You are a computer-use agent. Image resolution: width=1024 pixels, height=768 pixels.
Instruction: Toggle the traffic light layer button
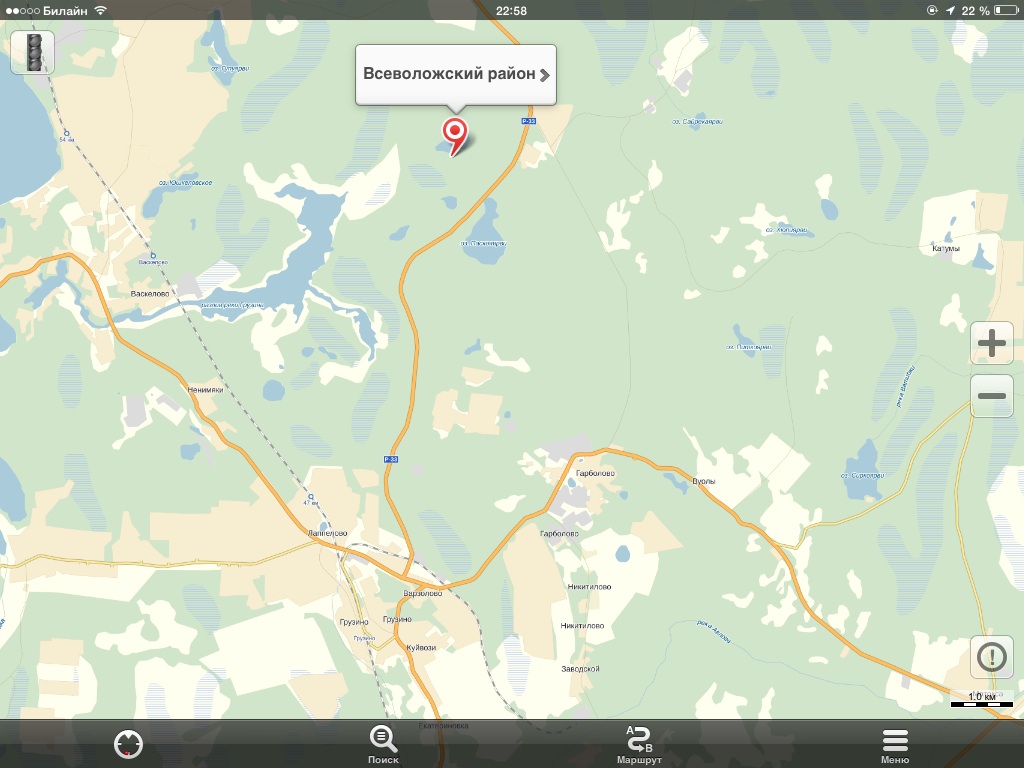pyautogui.click(x=33, y=53)
